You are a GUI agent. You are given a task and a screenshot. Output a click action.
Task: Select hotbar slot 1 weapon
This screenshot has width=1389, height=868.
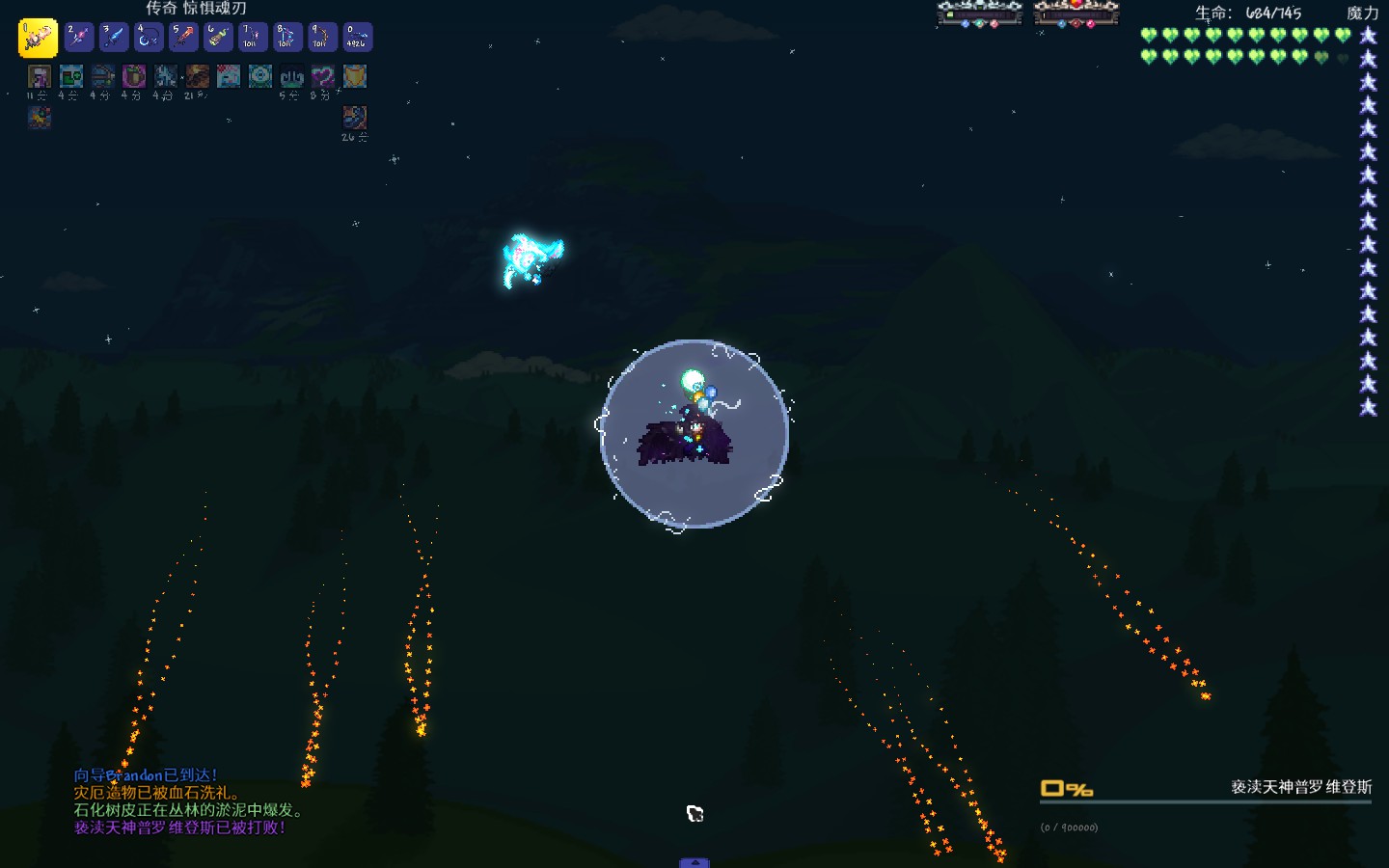click(x=38, y=38)
